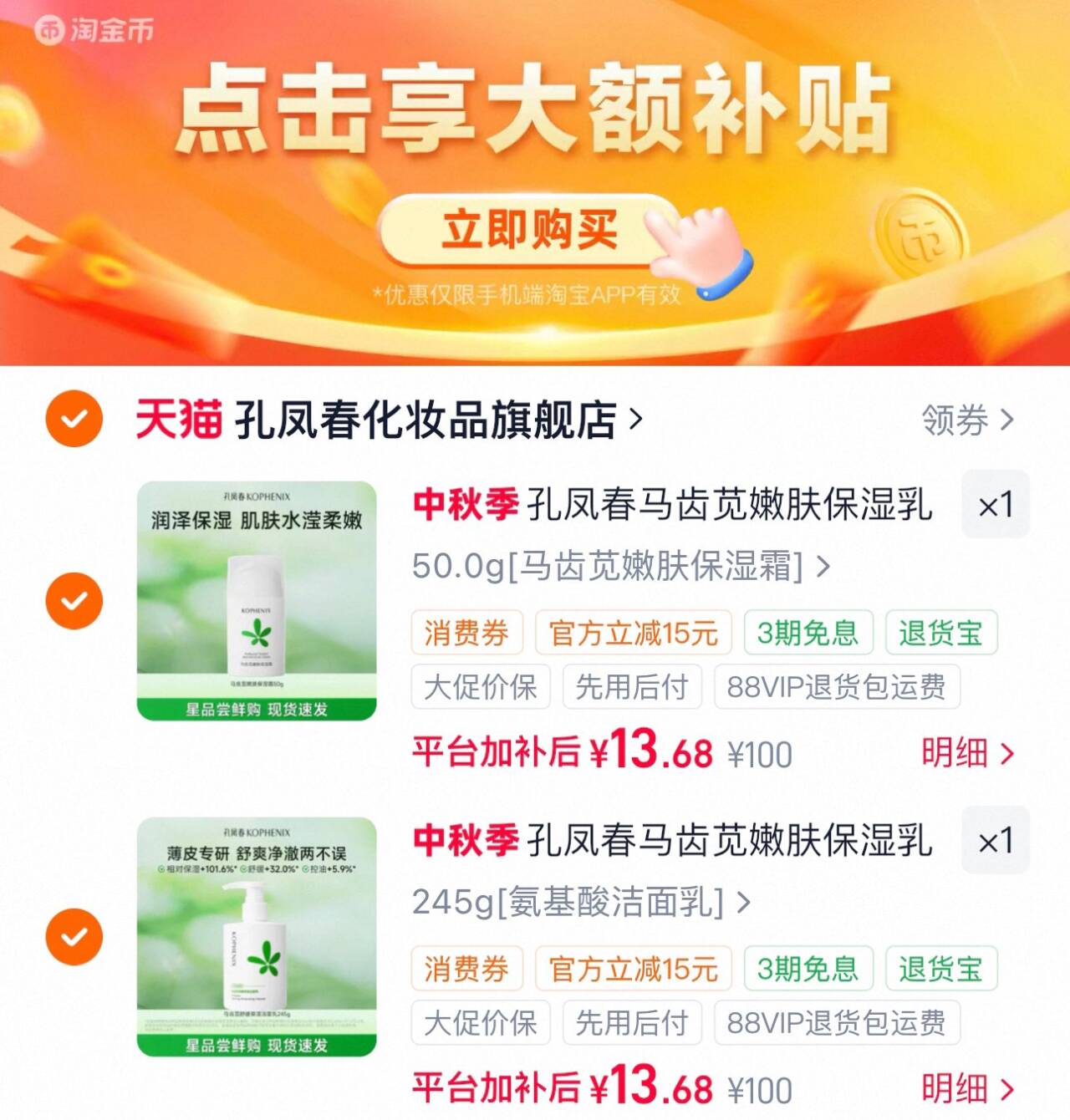
Task: Change the 245g[氨基酸洁面乳] specification
Action: tap(582, 902)
